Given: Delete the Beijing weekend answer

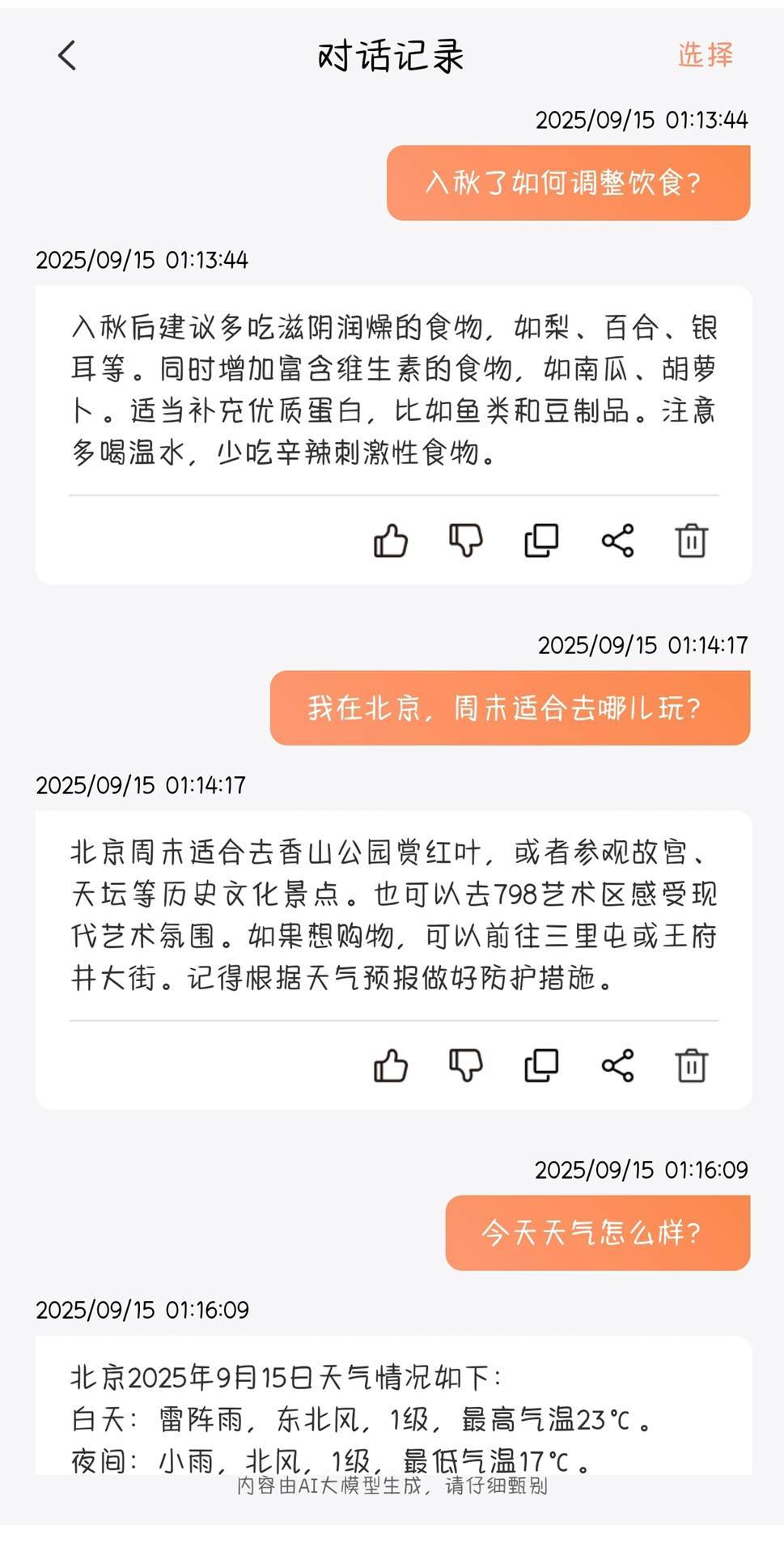Looking at the screenshot, I should (x=692, y=1065).
